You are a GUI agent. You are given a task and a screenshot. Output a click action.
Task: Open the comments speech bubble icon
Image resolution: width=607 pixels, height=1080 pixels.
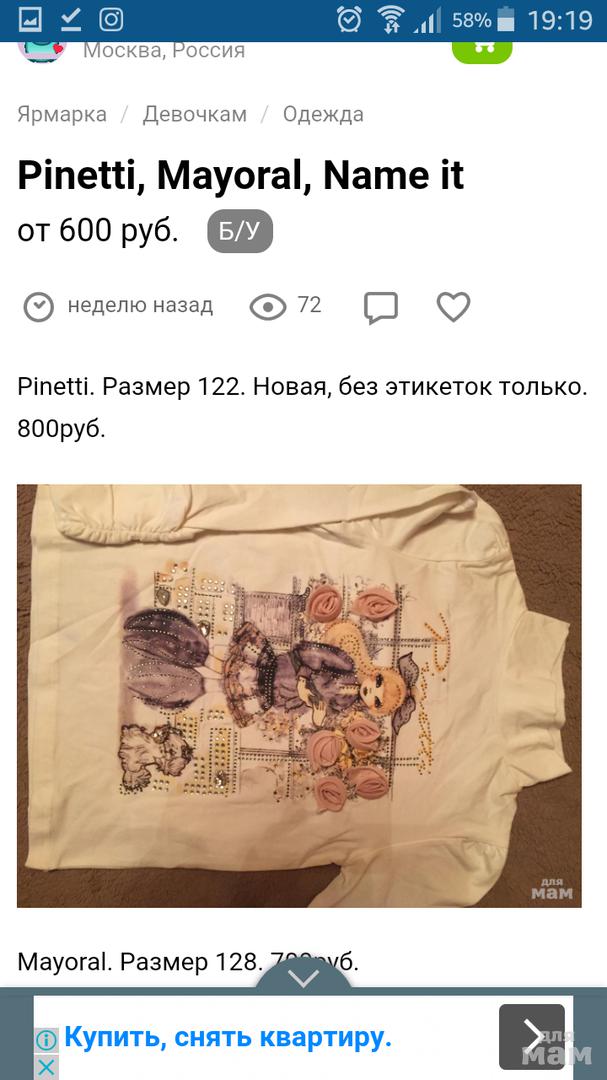[x=380, y=307]
